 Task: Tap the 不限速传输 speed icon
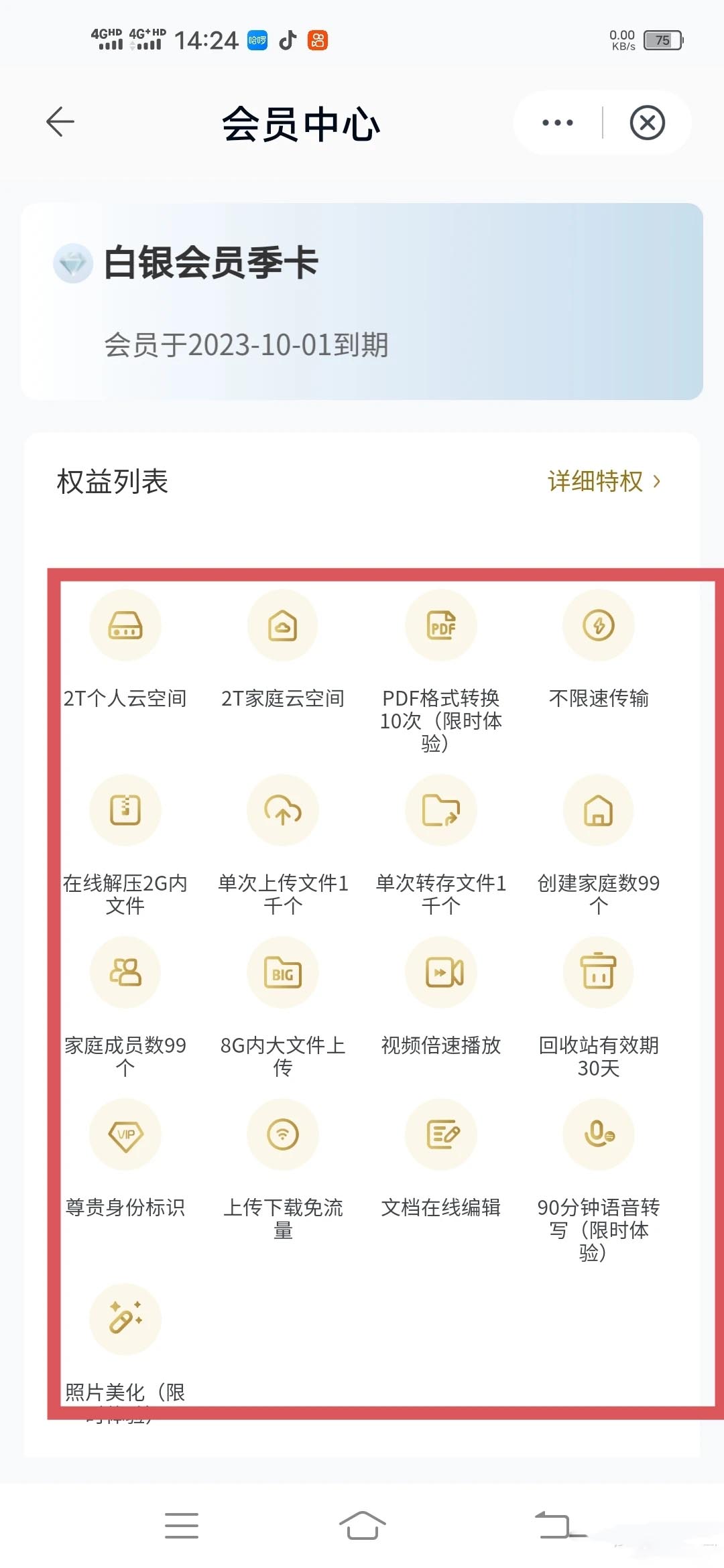coord(599,625)
